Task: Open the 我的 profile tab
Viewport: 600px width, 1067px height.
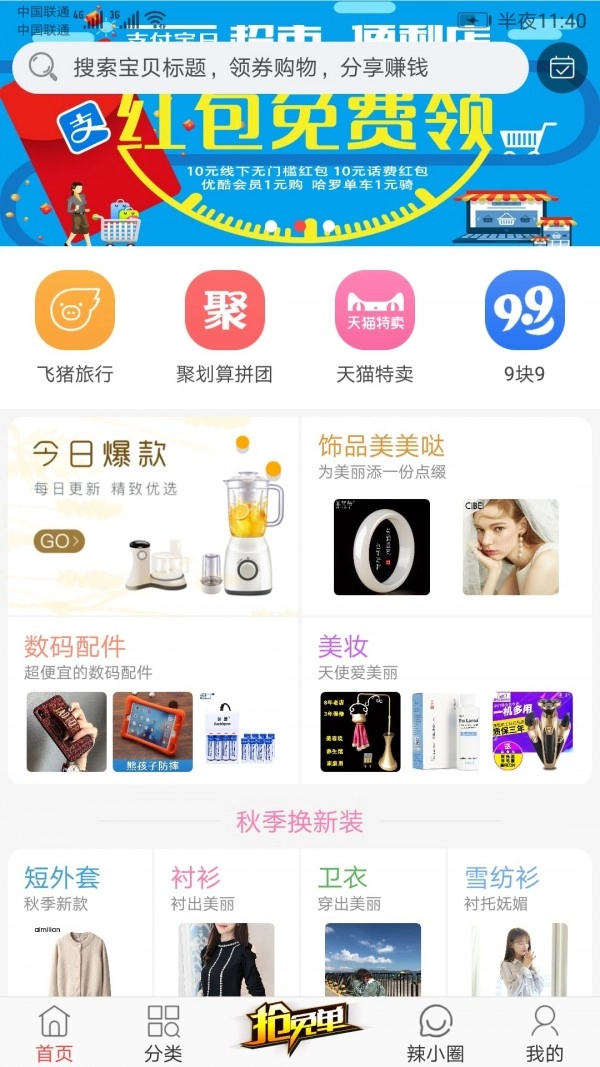Action: 545,1033
